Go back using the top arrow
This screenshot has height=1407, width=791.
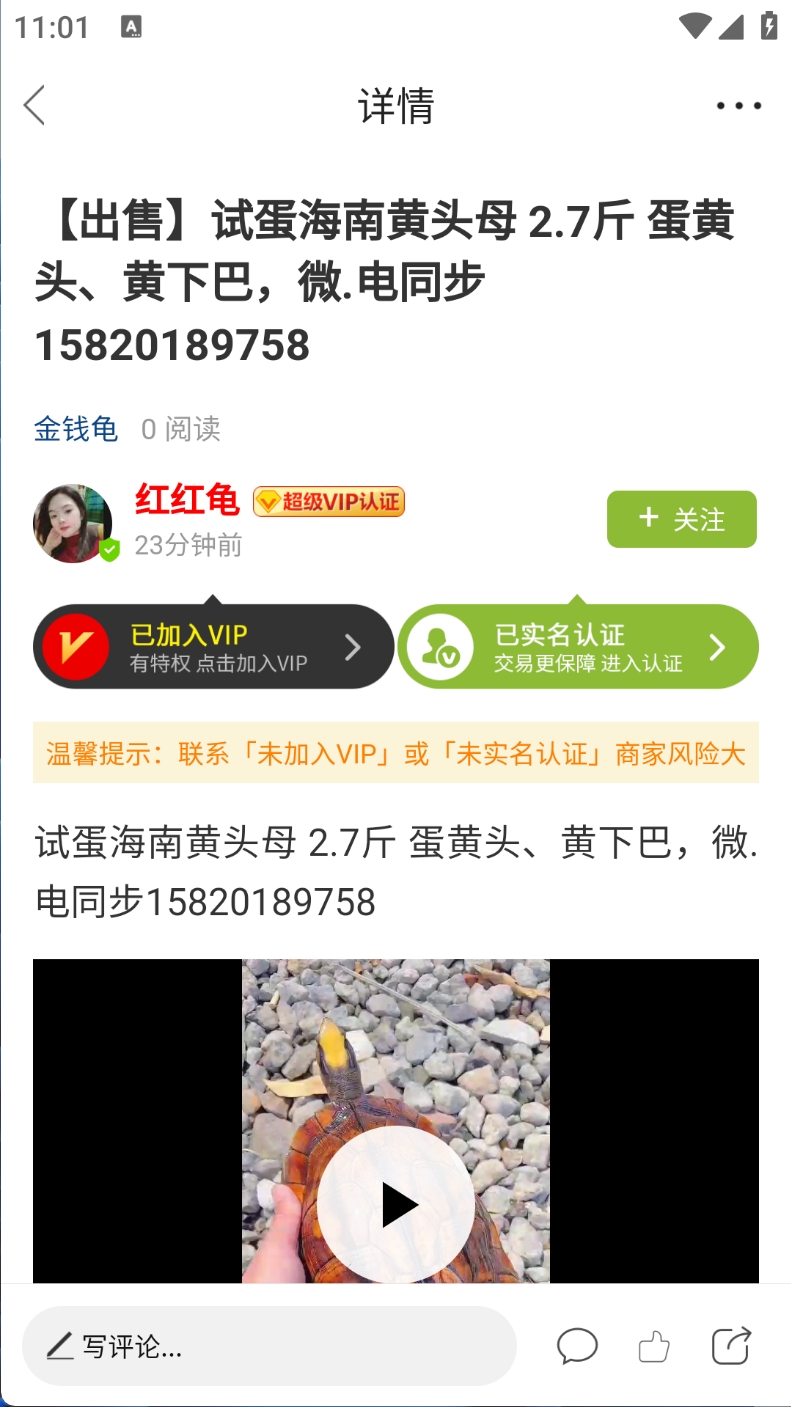click(x=35, y=105)
